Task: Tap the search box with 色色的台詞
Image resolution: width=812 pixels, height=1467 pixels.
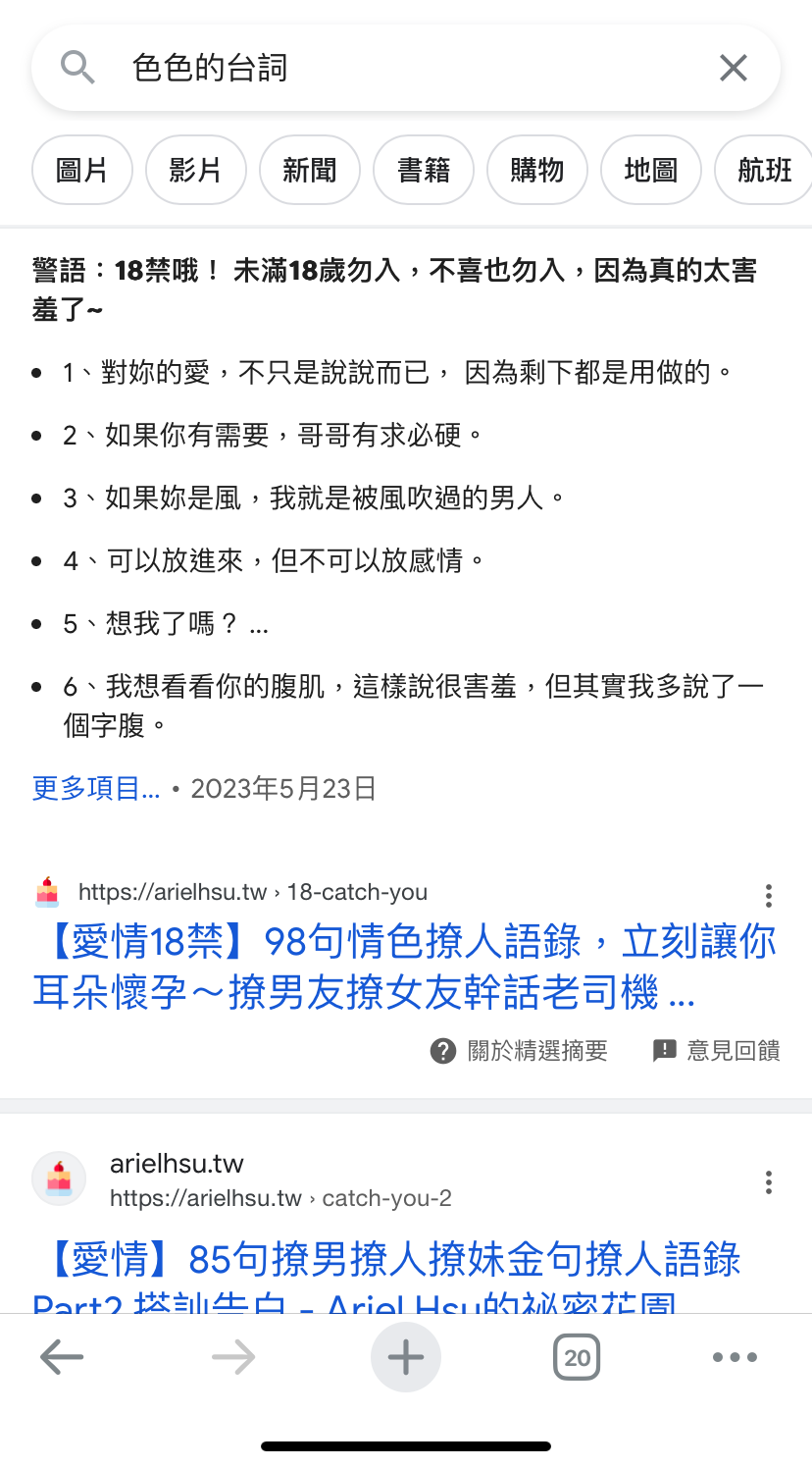Action: (405, 68)
